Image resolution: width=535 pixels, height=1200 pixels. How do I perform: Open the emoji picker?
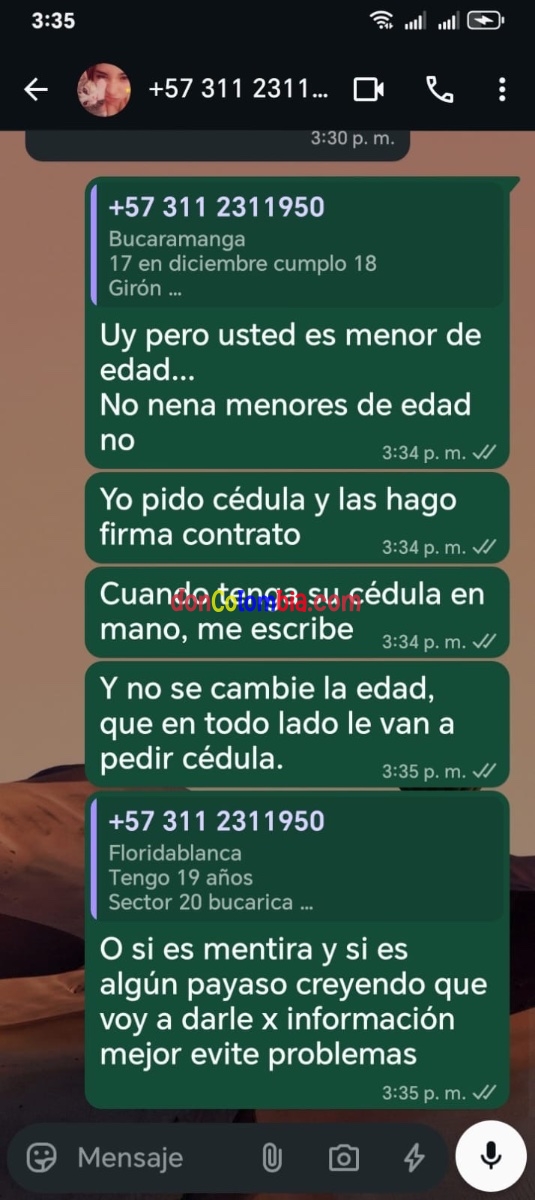point(41,1158)
